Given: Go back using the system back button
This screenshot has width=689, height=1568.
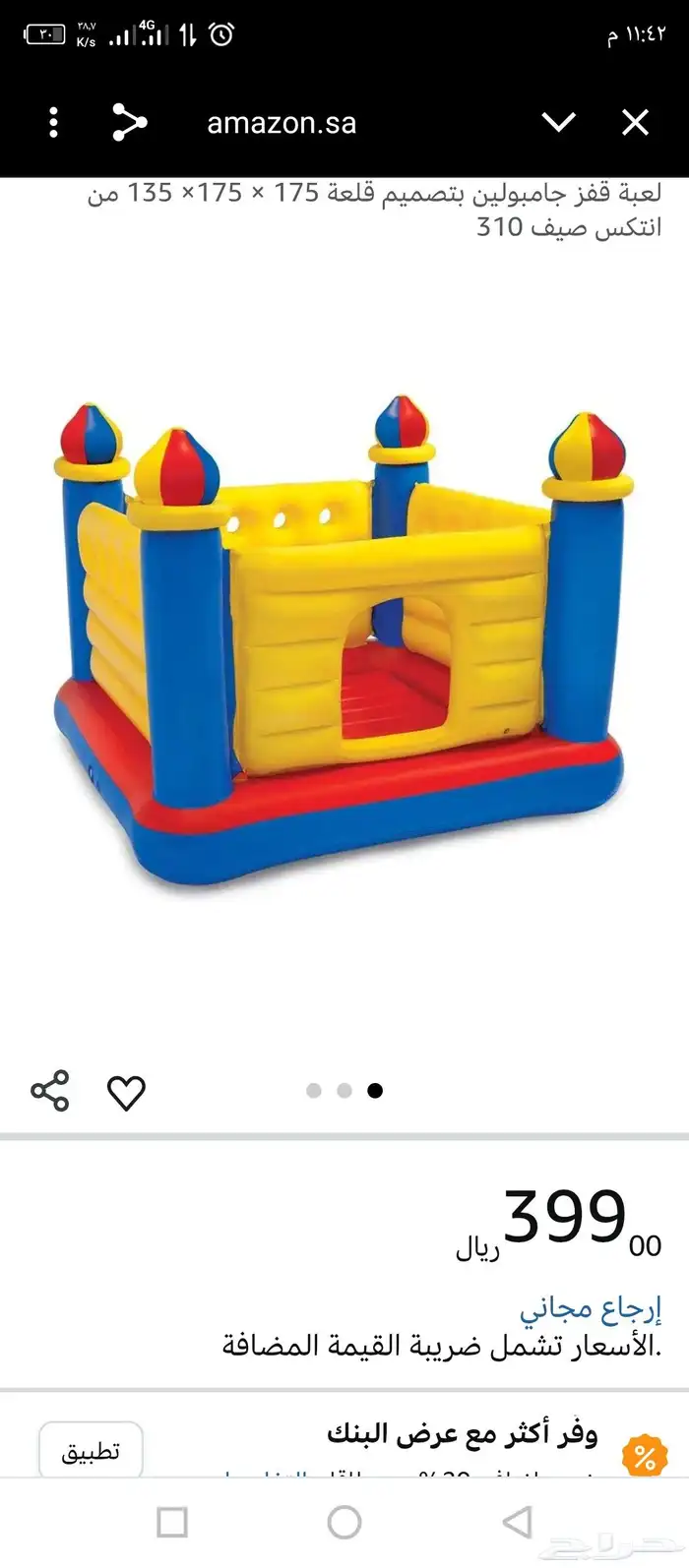Looking at the screenshot, I should coord(517,1522).
